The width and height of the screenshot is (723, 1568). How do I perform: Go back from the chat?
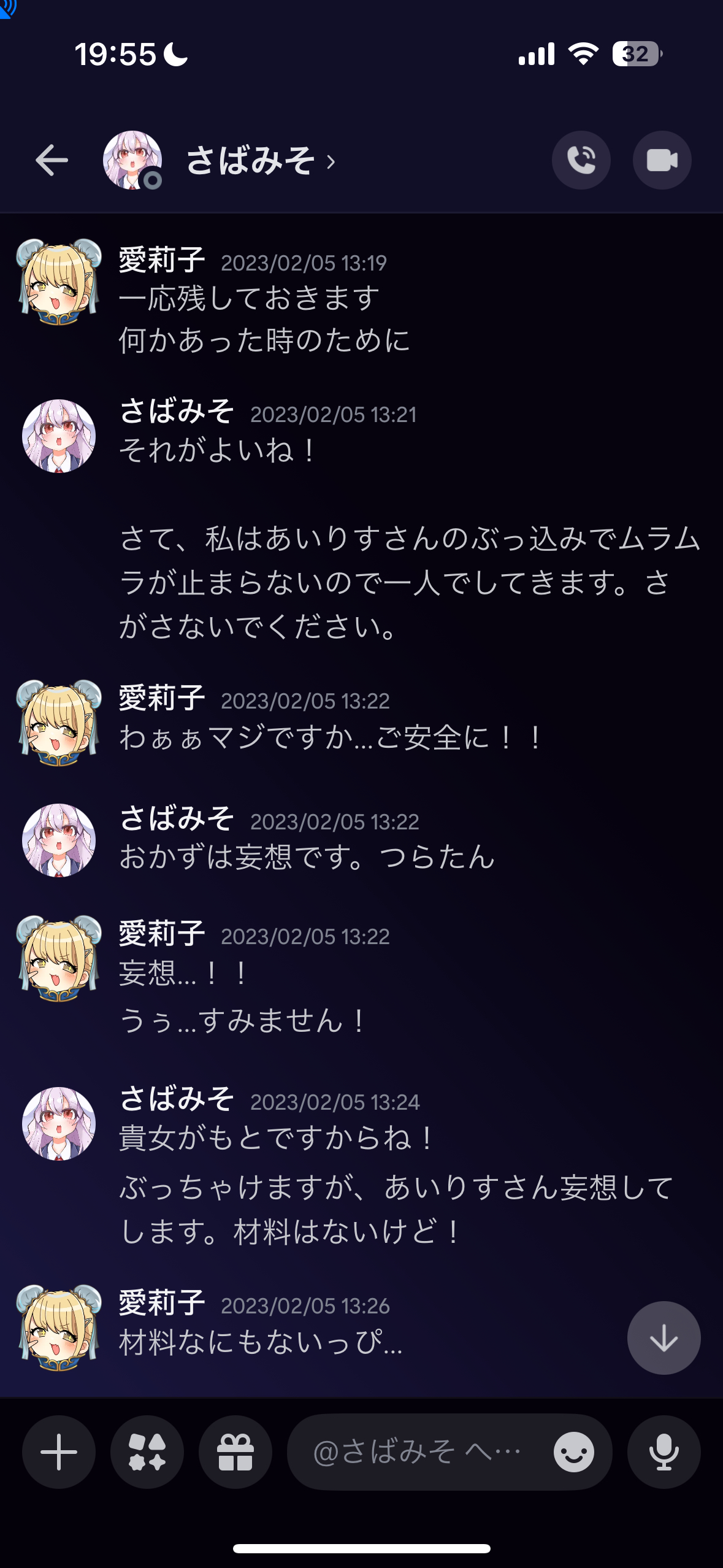(52, 161)
